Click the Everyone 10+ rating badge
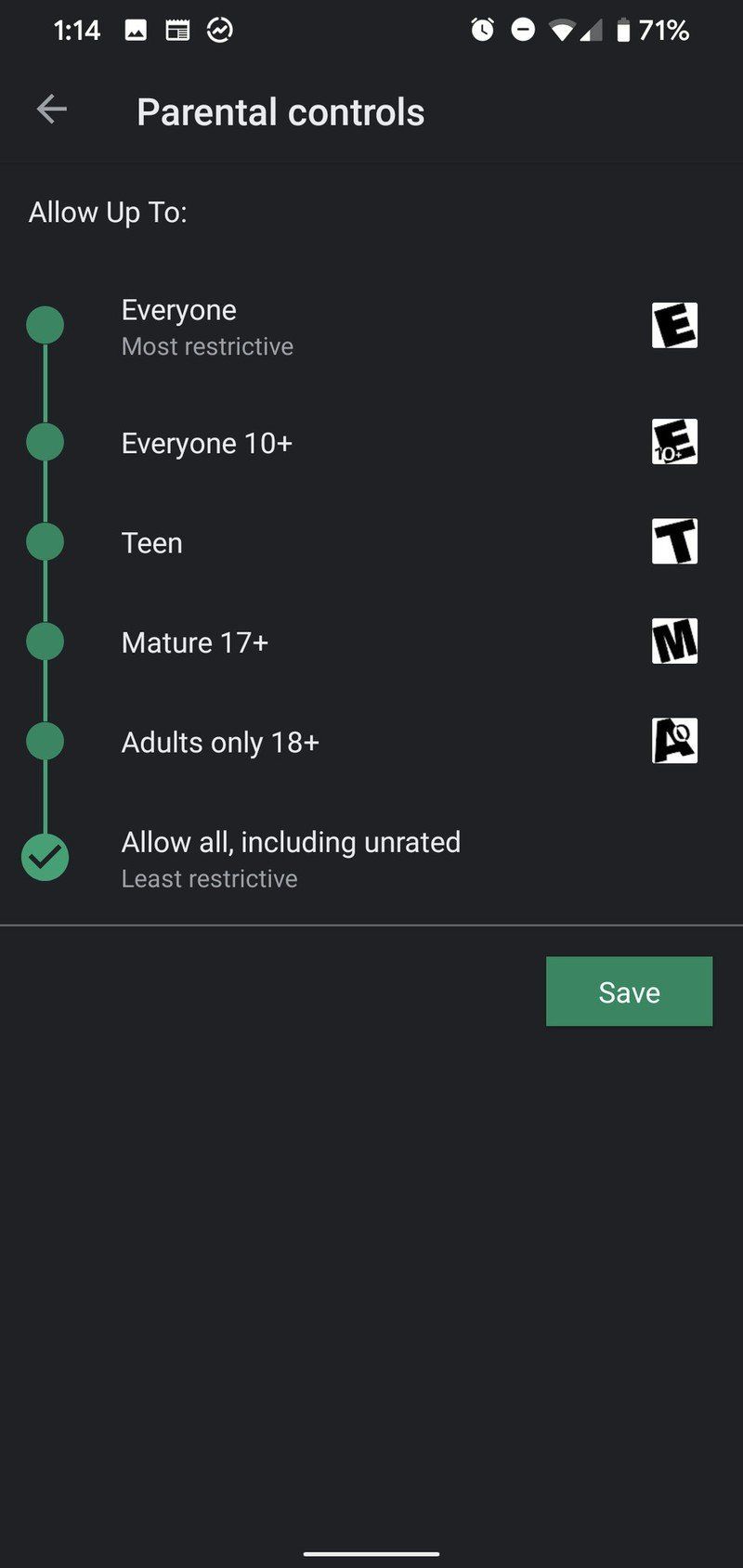 point(674,442)
